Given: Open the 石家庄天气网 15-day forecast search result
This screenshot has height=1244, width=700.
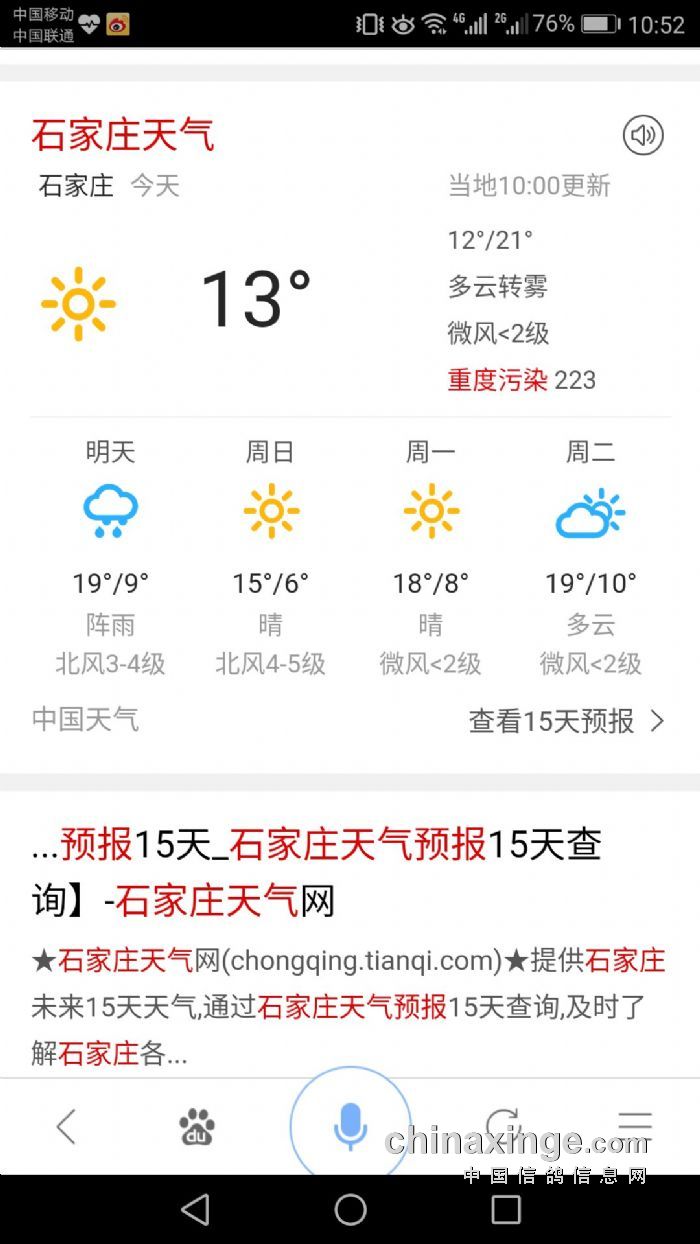Looking at the screenshot, I should [x=316, y=872].
